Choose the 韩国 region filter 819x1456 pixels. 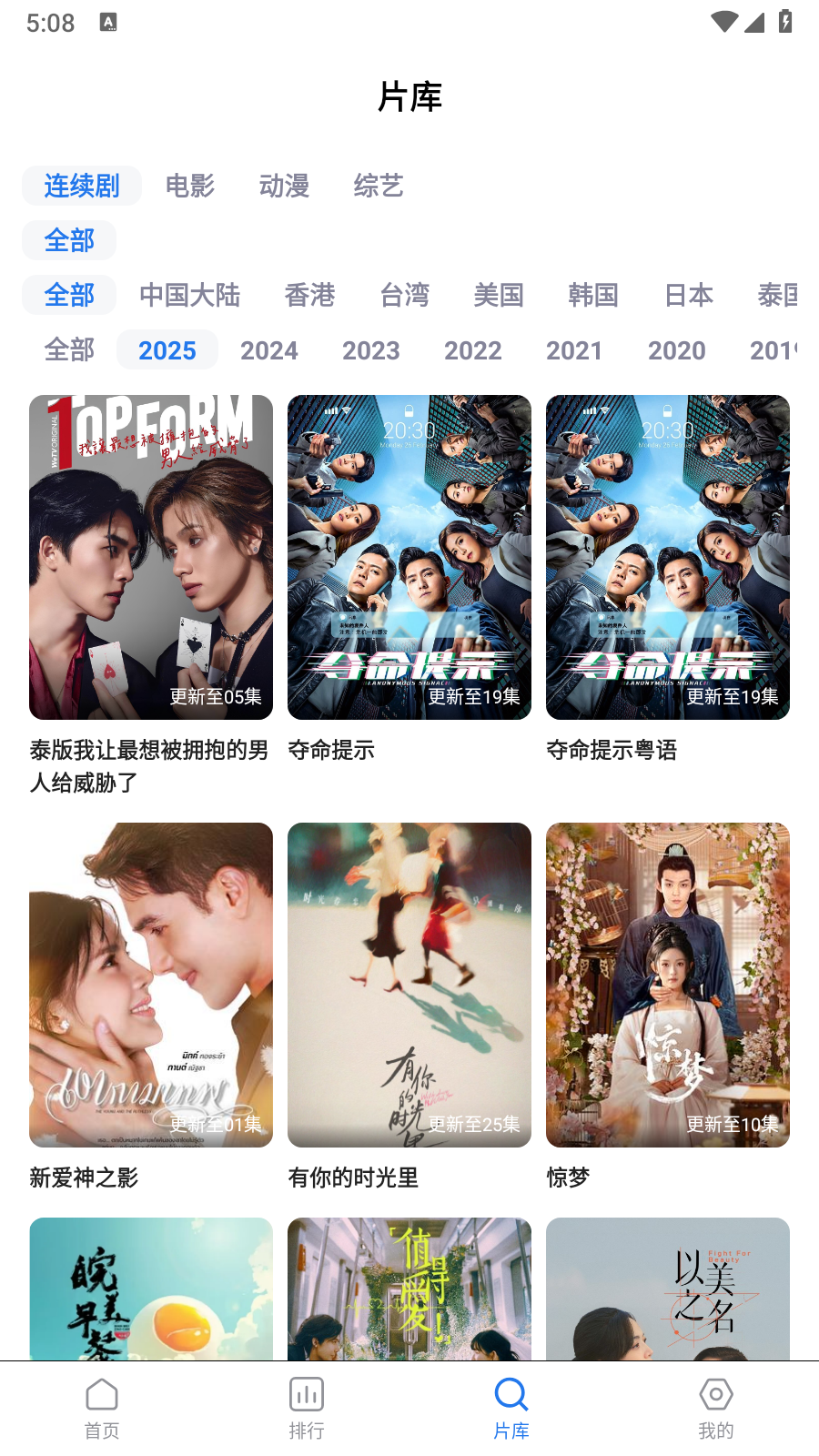[592, 295]
